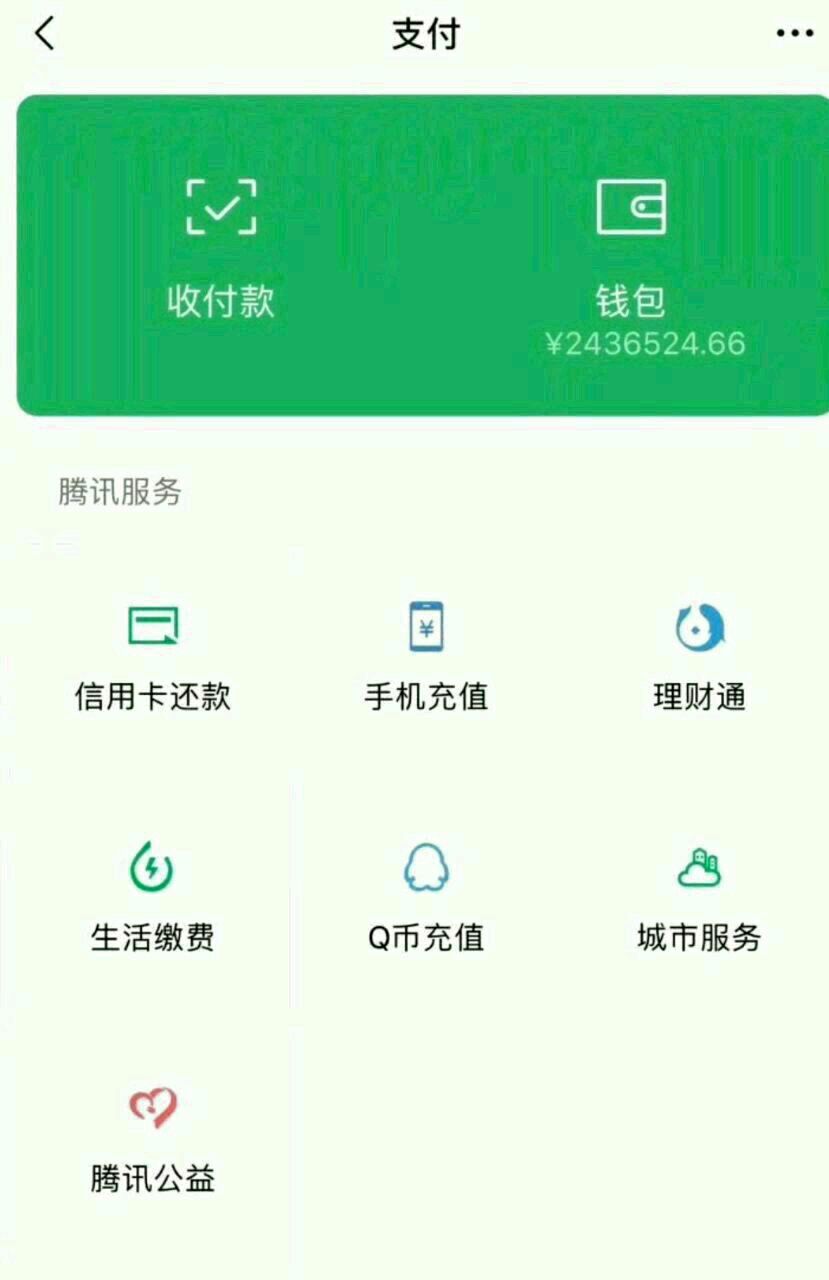Open 手机充值 to top up phone
The height and width of the screenshot is (1280, 829).
[426, 656]
